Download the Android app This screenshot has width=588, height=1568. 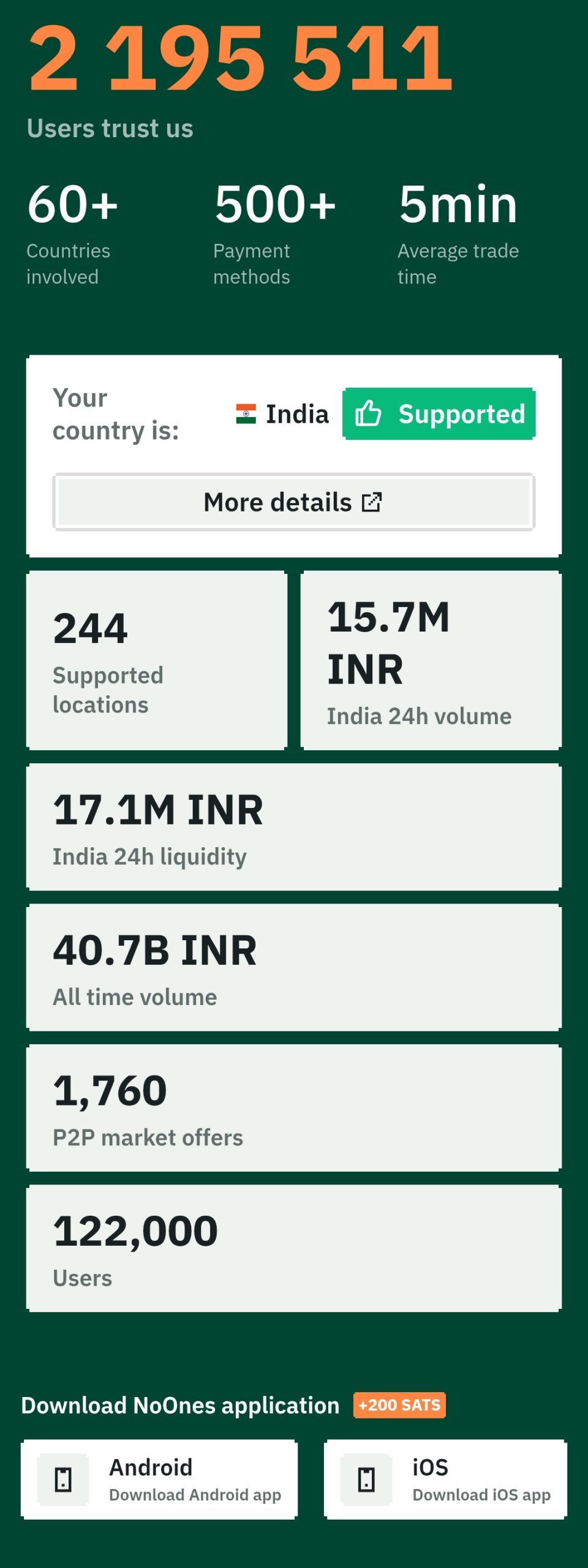159,1479
